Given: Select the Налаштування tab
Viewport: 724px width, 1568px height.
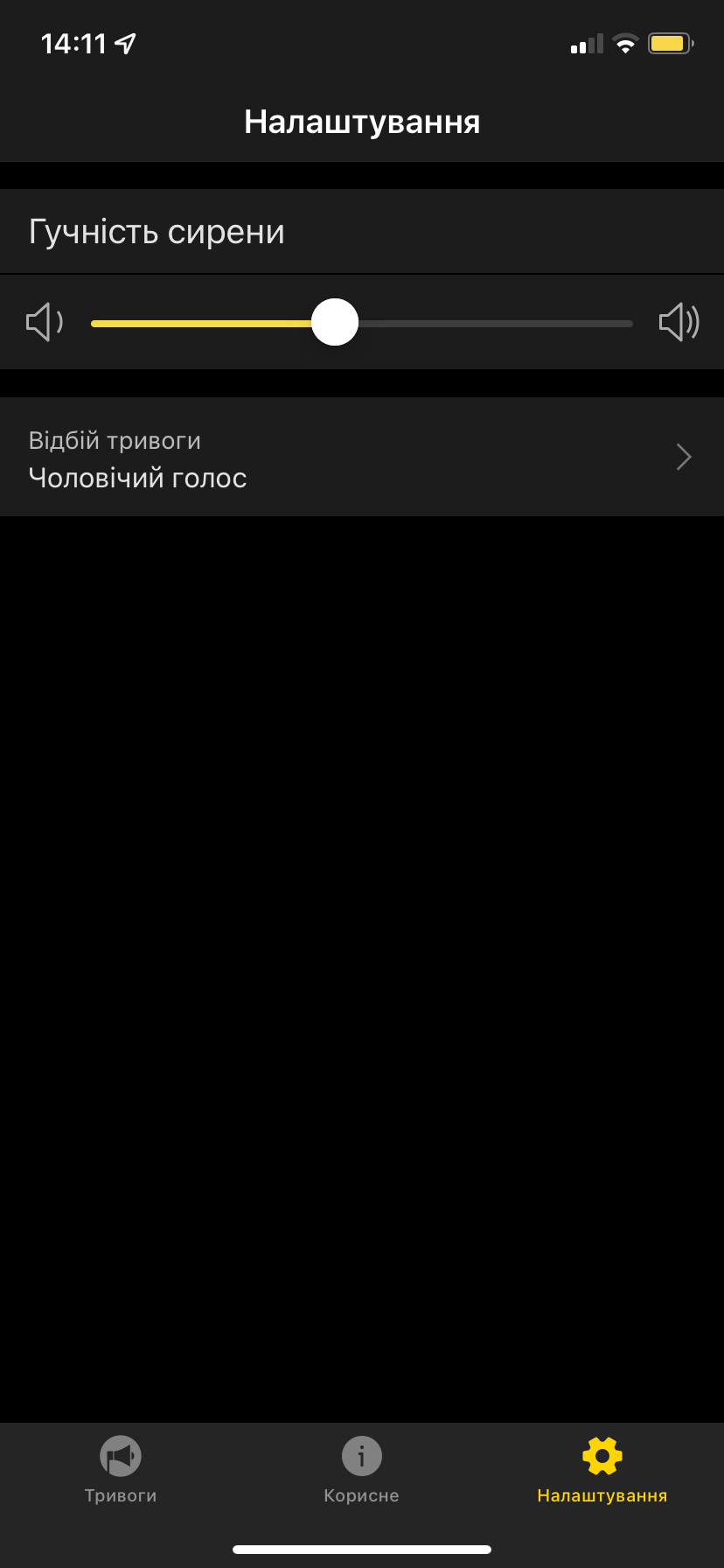Looking at the screenshot, I should click(x=602, y=1470).
